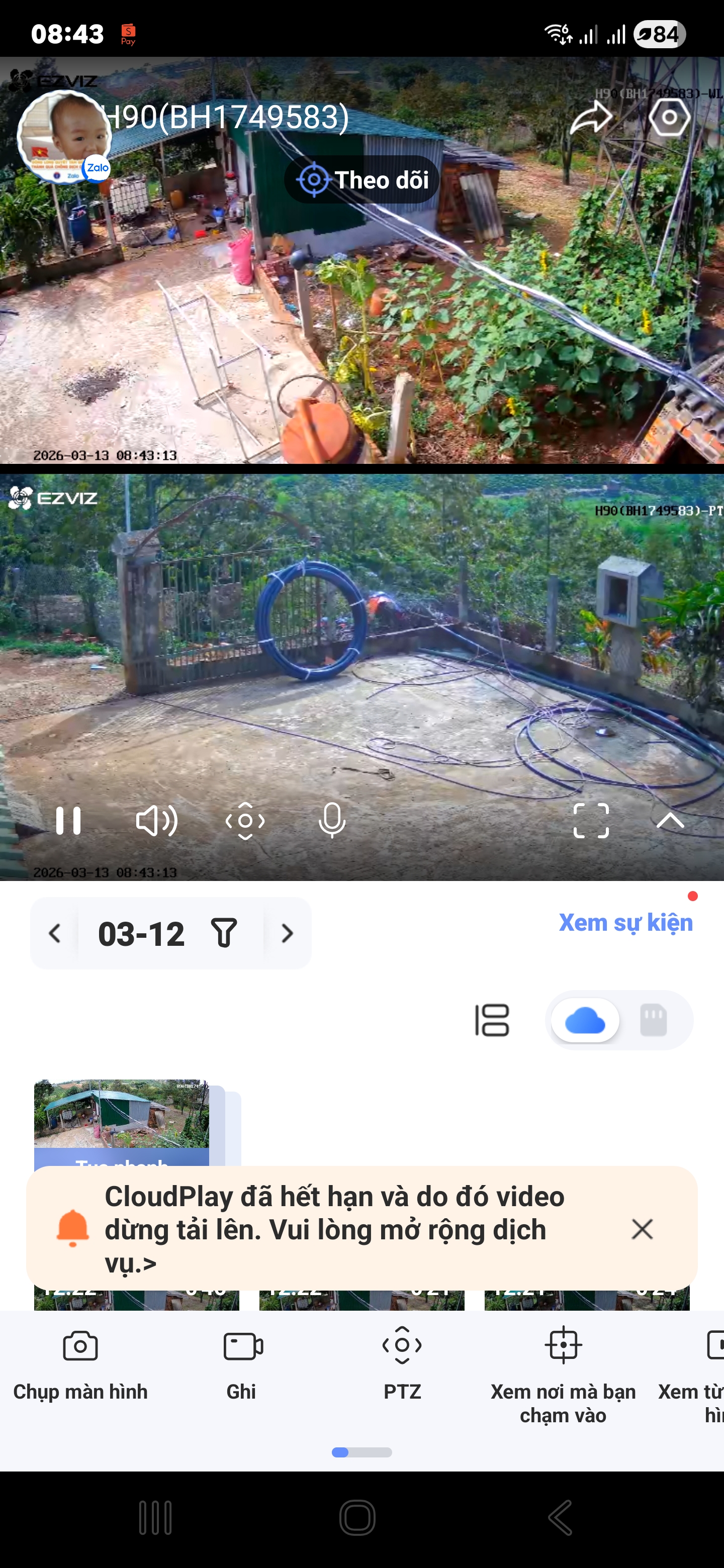Collapse the video controls with up chevron
The width and height of the screenshot is (724, 1568).
click(670, 821)
